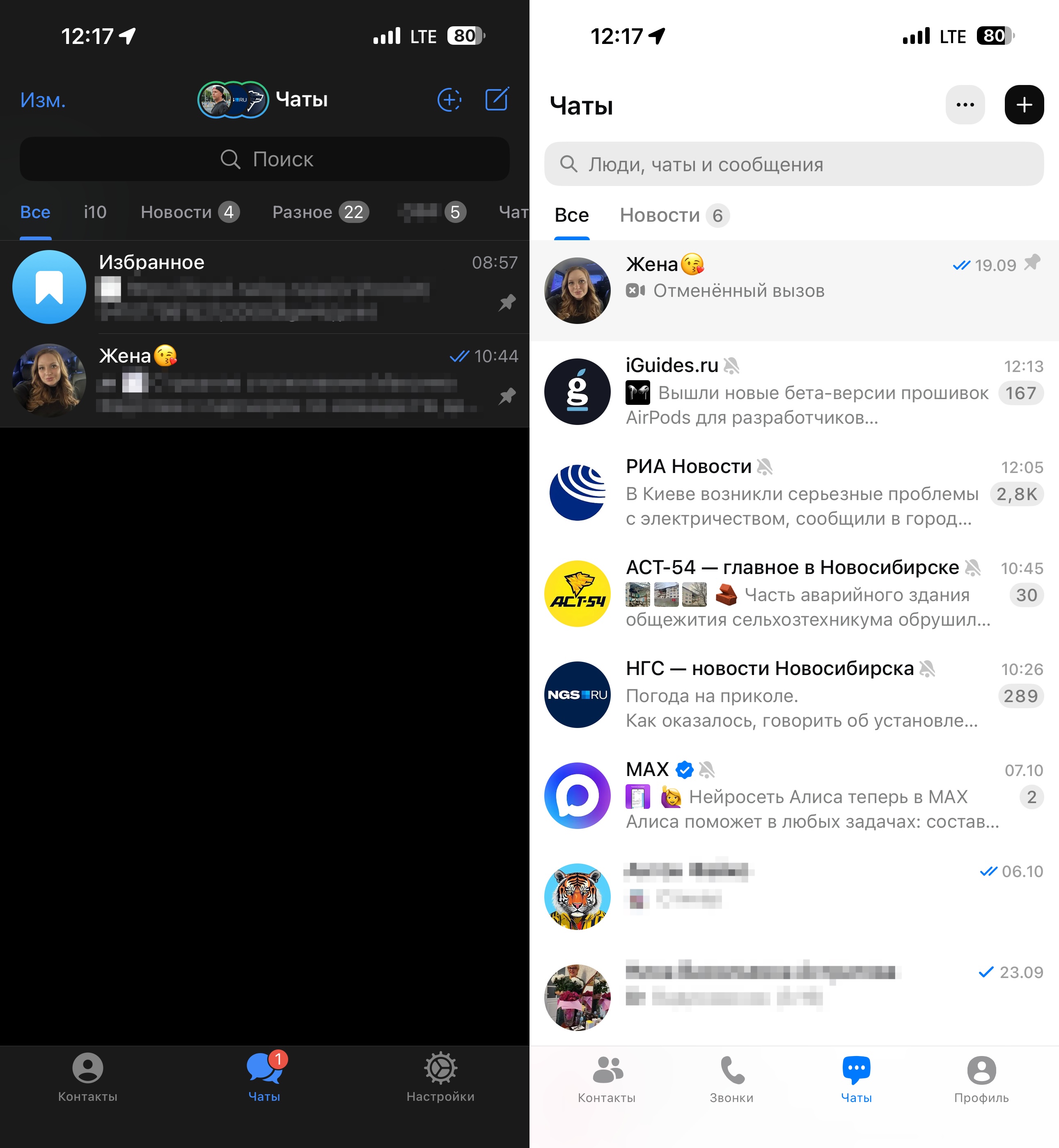1059x1148 pixels.
Task: Open the compose new message icon
Action: pos(496,100)
